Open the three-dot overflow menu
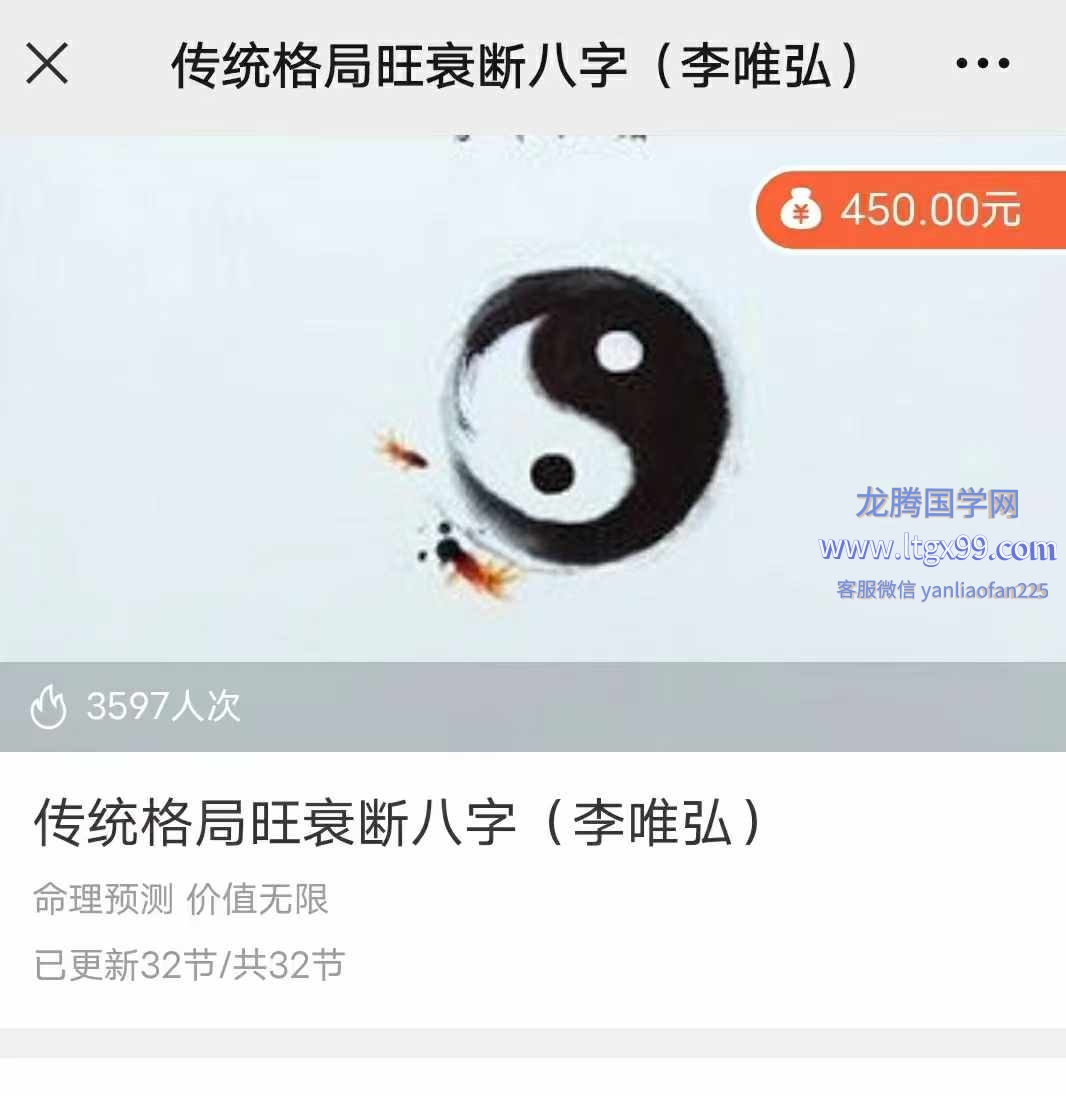 click(x=982, y=65)
